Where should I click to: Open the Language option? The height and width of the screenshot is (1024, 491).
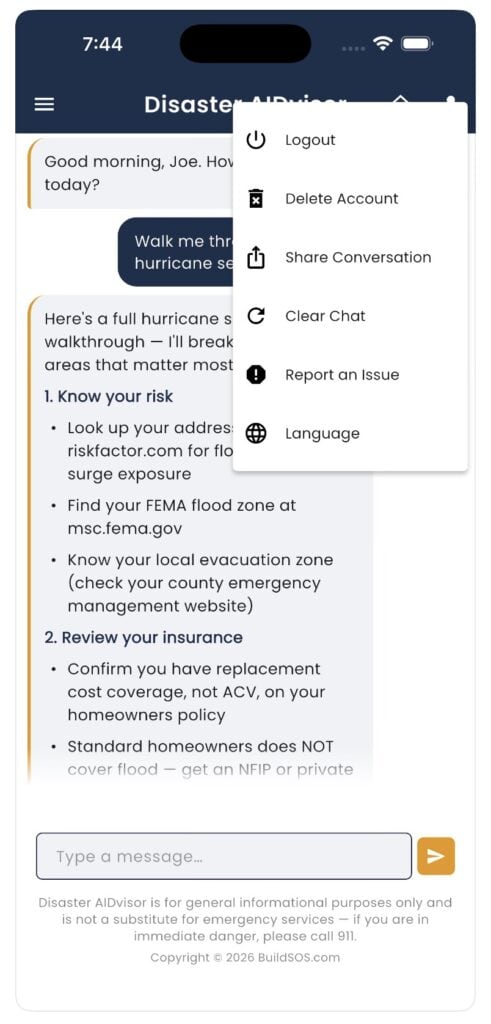(x=350, y=434)
